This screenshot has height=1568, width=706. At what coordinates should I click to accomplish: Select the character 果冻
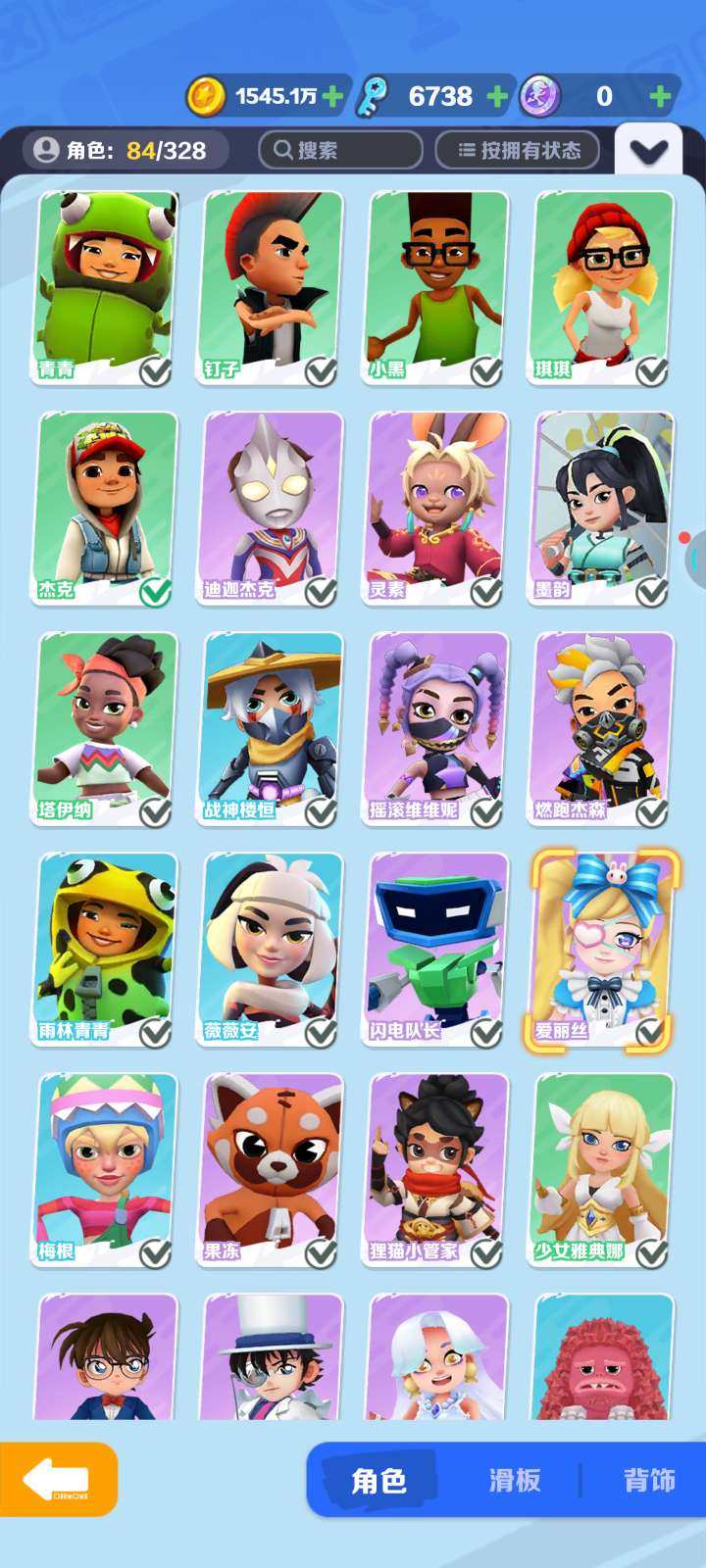coord(273,1168)
